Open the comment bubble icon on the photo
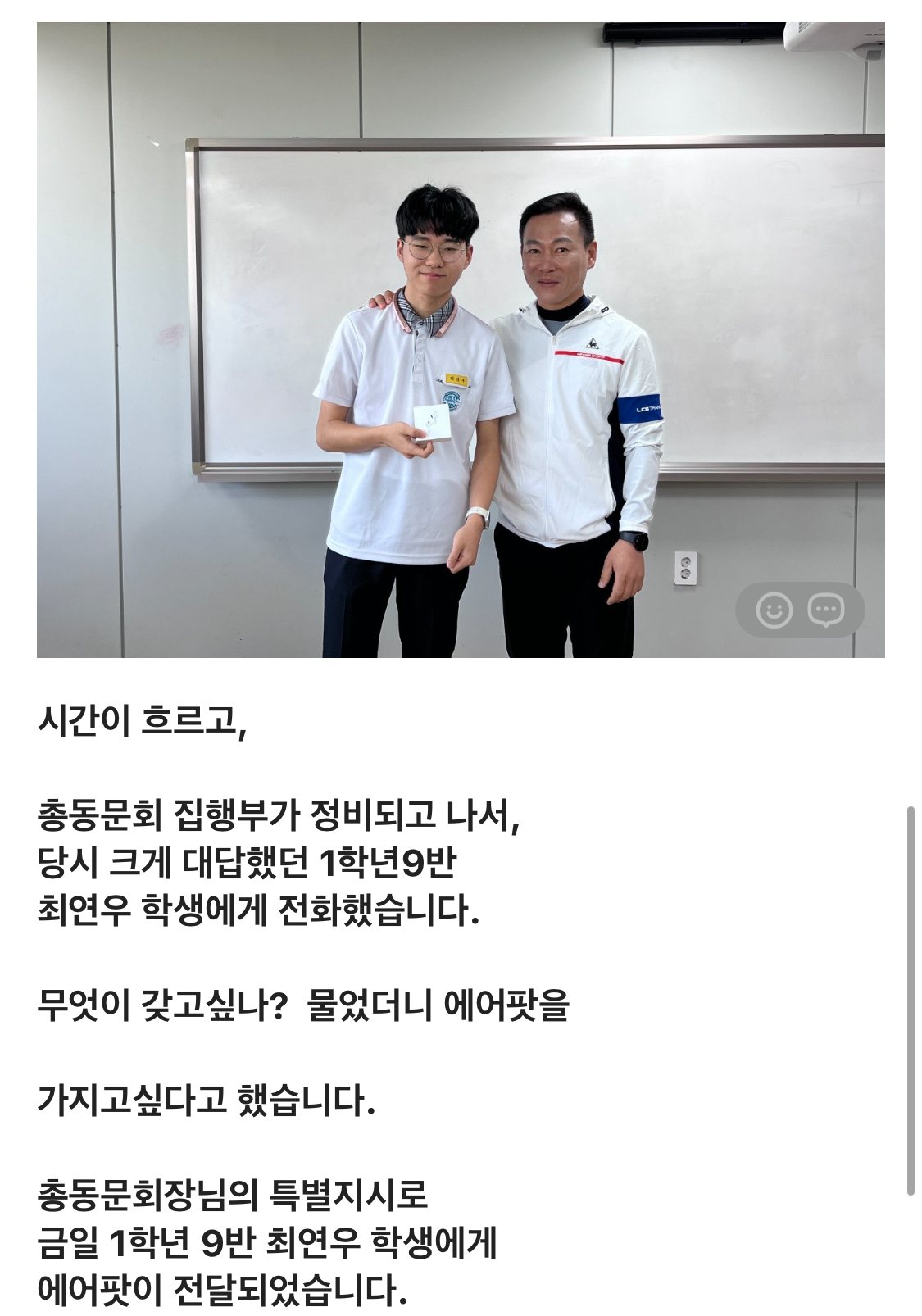Image resolution: width=922 pixels, height=1316 pixels. coord(825,610)
